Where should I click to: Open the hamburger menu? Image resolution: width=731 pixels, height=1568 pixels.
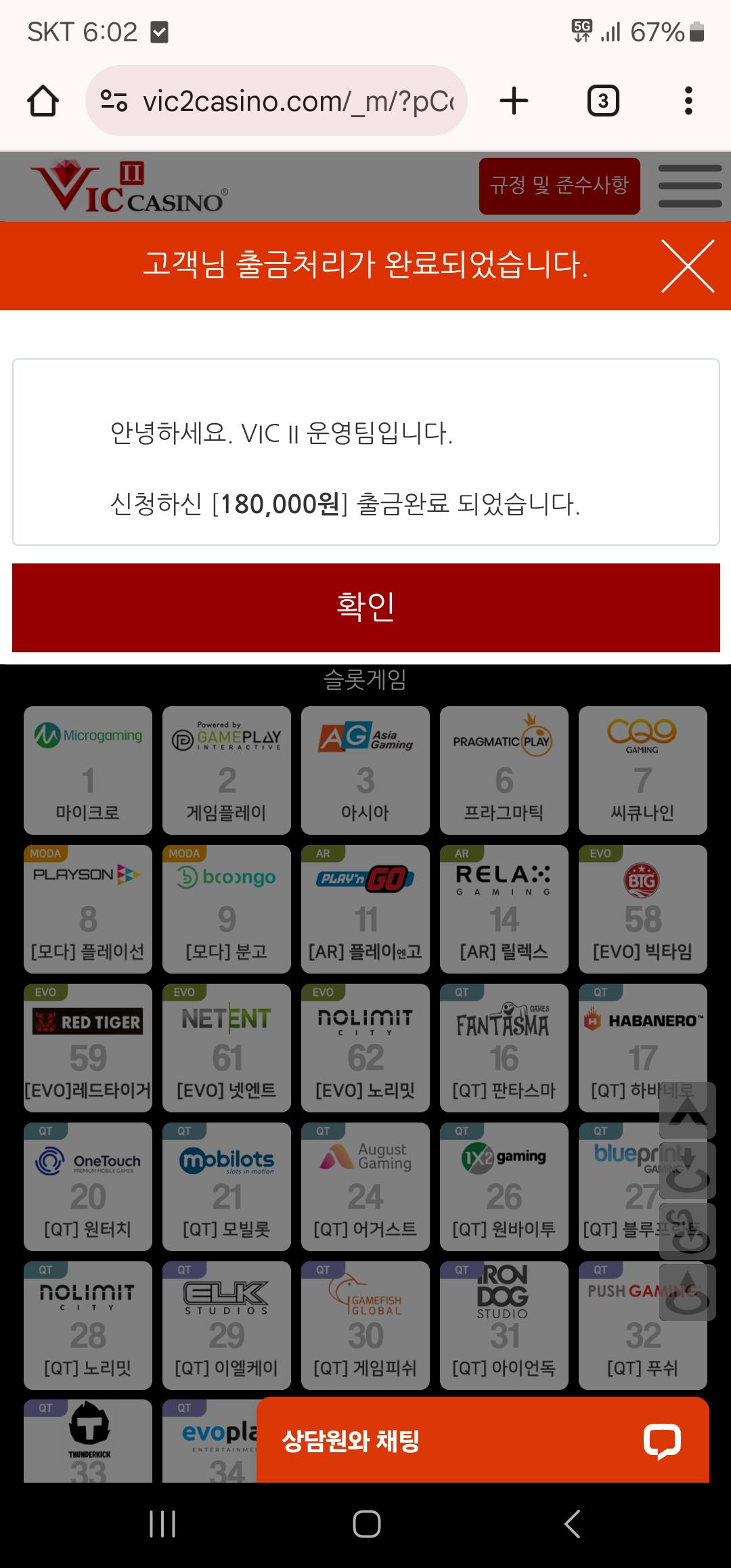690,186
